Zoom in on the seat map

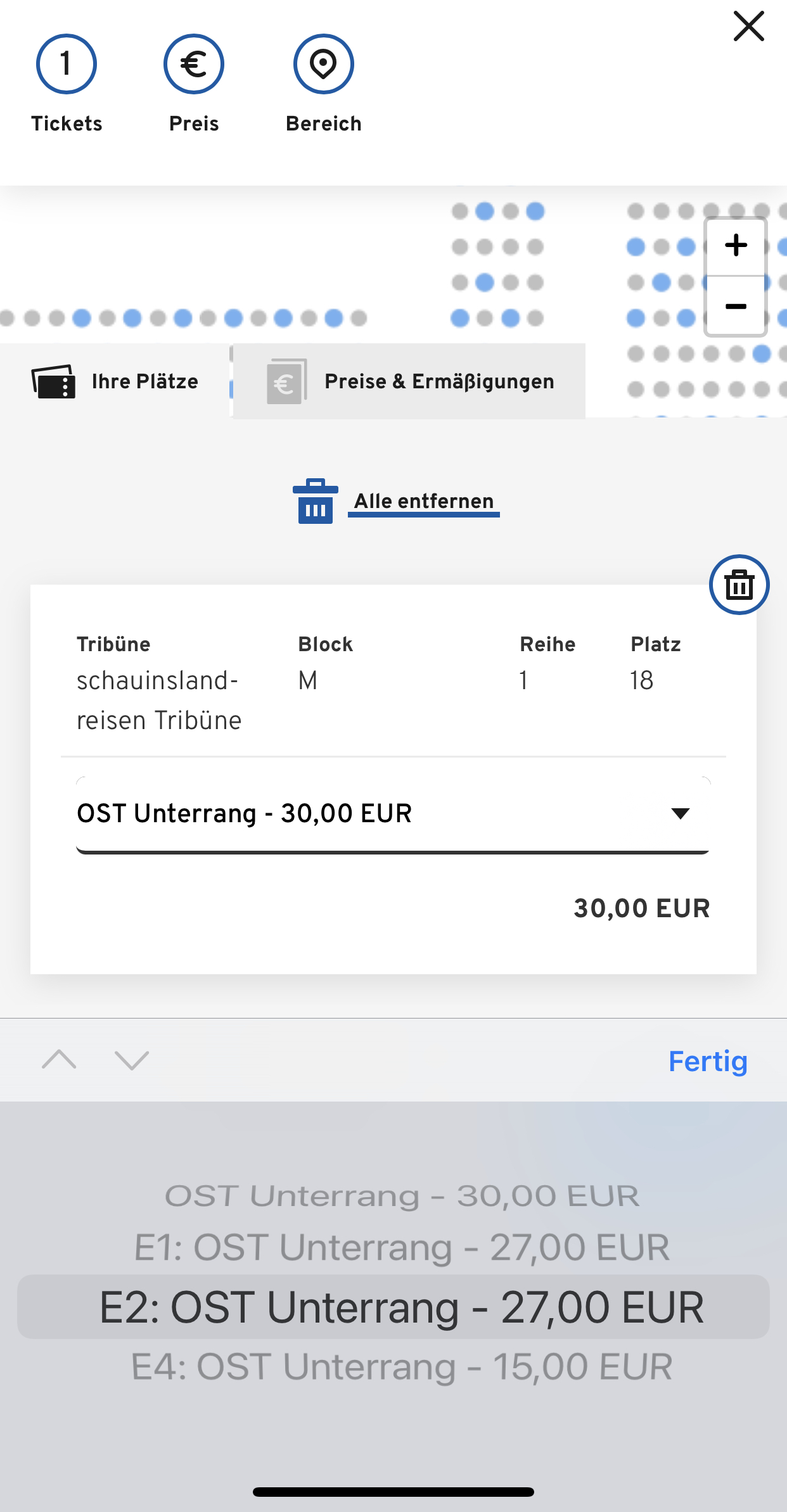click(x=736, y=246)
